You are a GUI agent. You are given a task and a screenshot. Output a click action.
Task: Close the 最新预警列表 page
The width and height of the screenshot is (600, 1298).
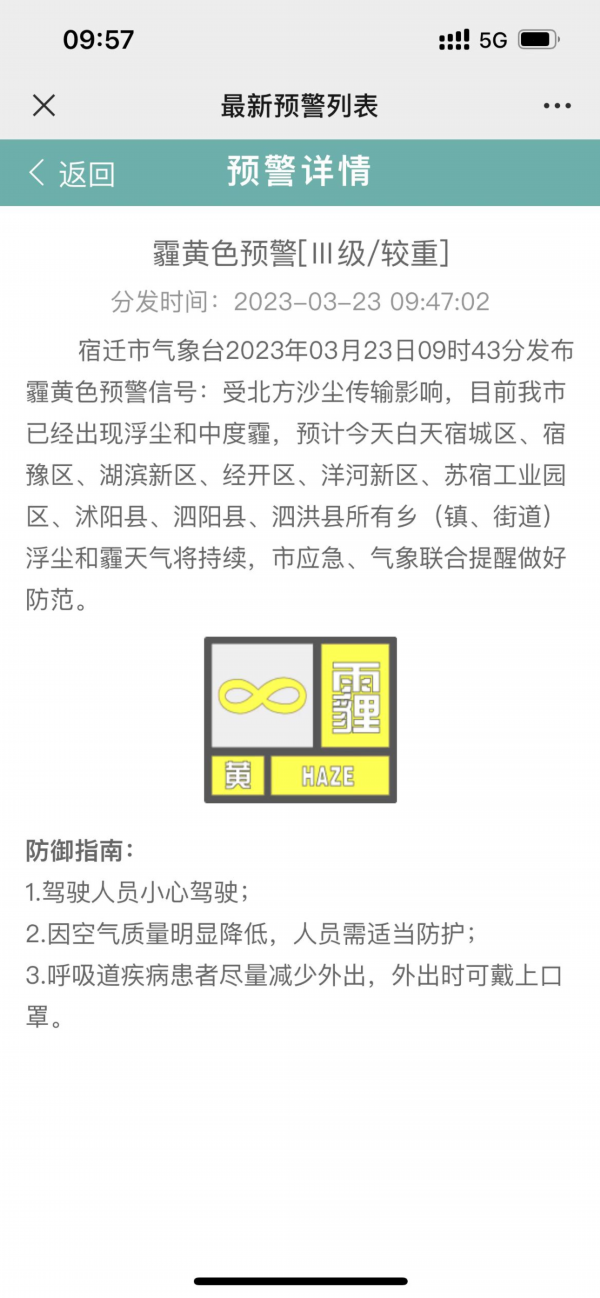click(x=44, y=105)
